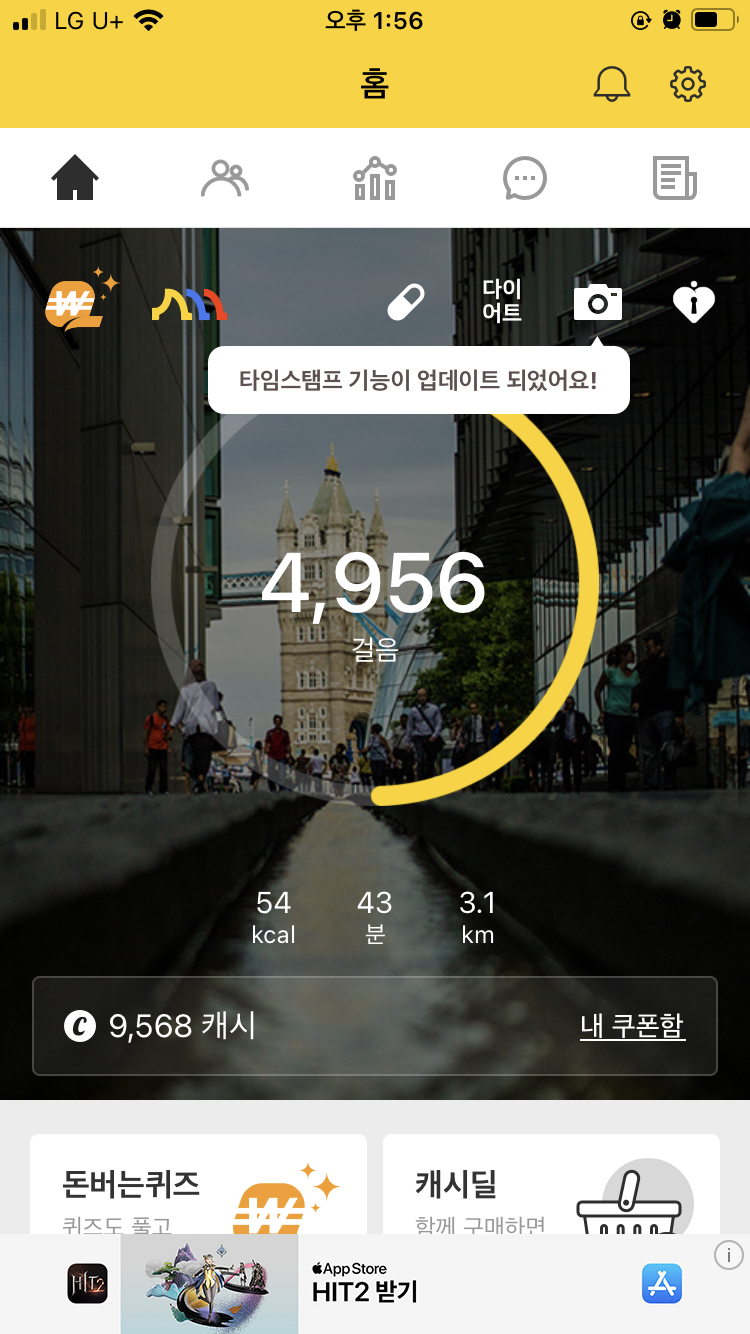Viewport: 750px width, 1334px height.
Task: Open the 돈버는퀴즈 card
Action: pos(198,1184)
